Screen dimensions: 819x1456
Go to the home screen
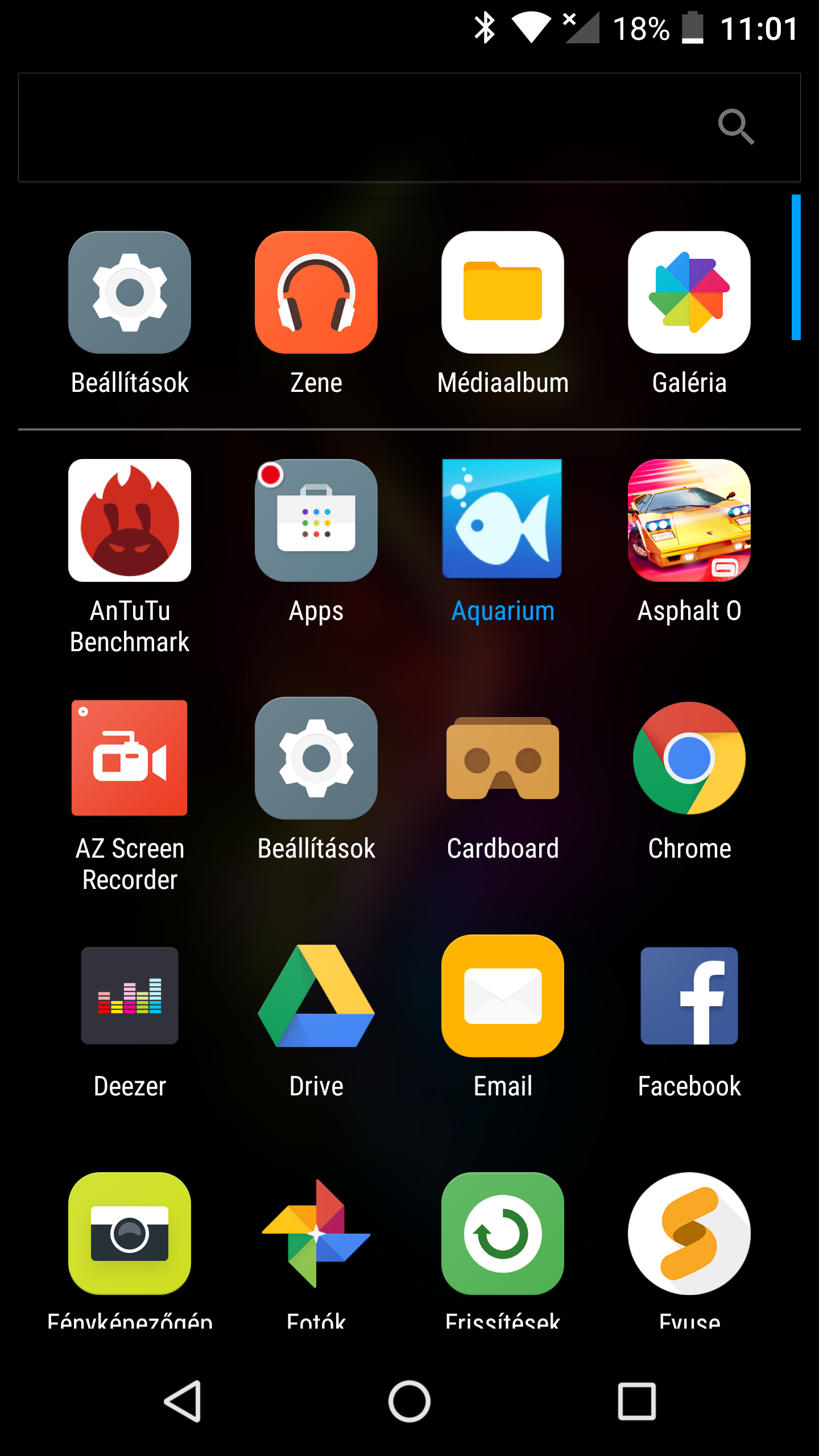click(x=409, y=1401)
